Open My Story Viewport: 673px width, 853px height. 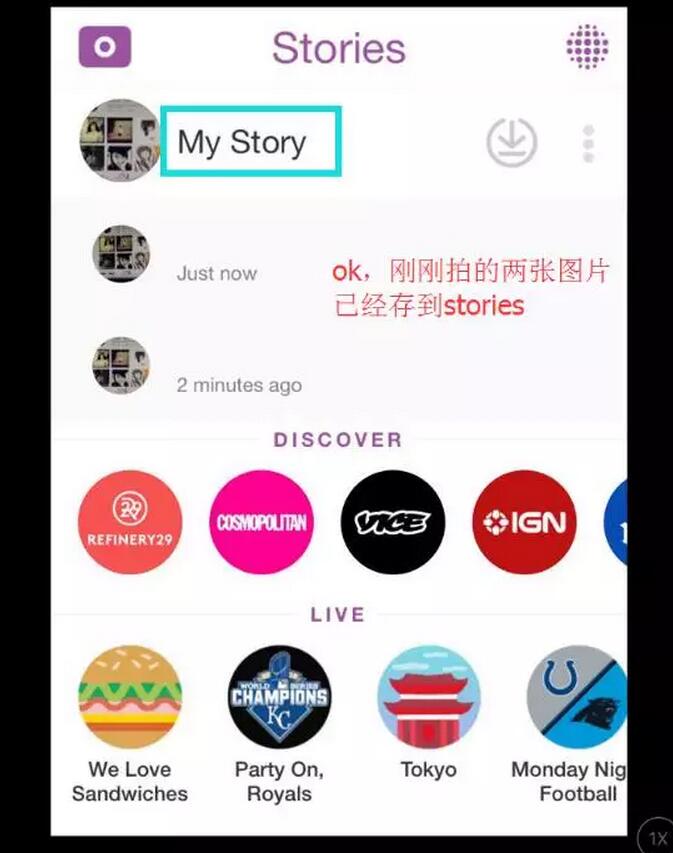(242, 142)
